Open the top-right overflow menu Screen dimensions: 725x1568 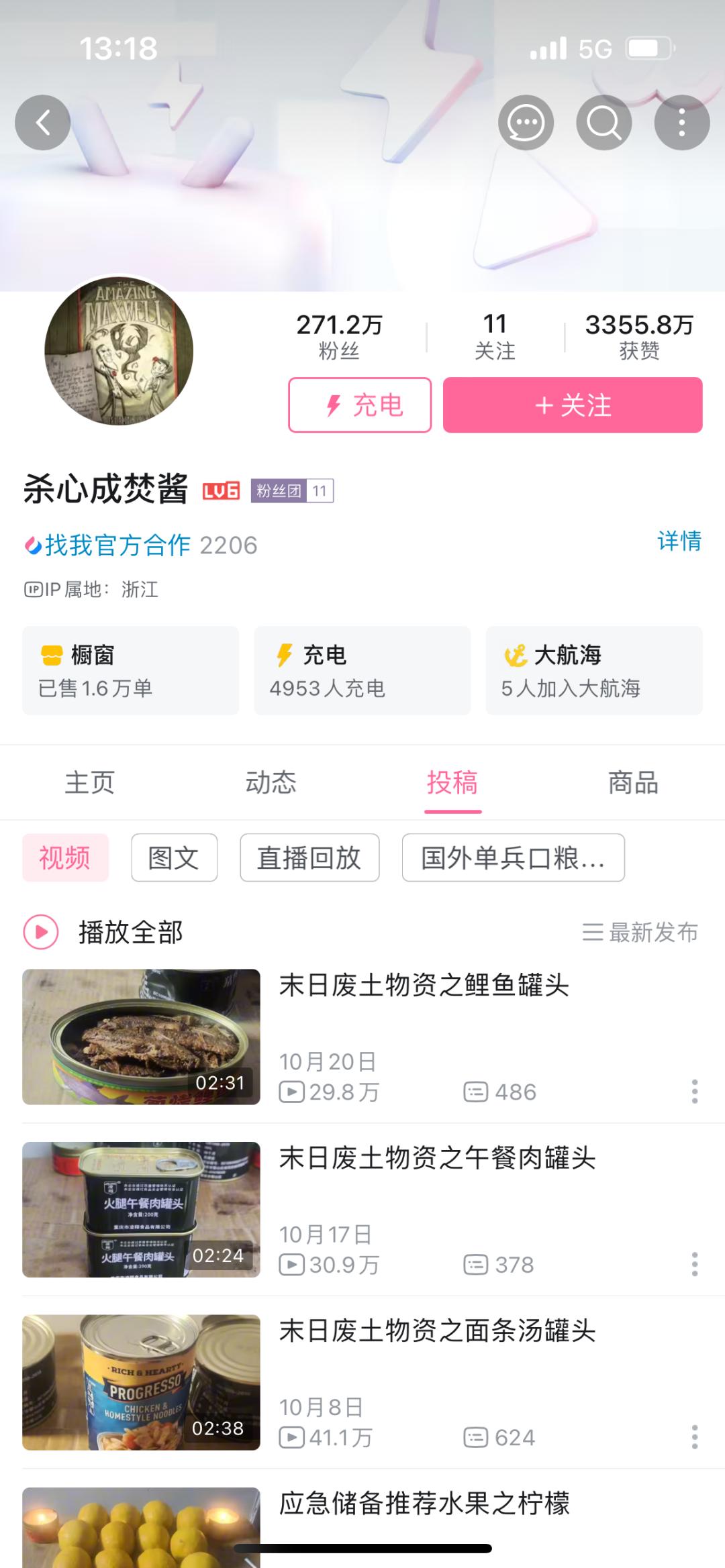pos(681,123)
